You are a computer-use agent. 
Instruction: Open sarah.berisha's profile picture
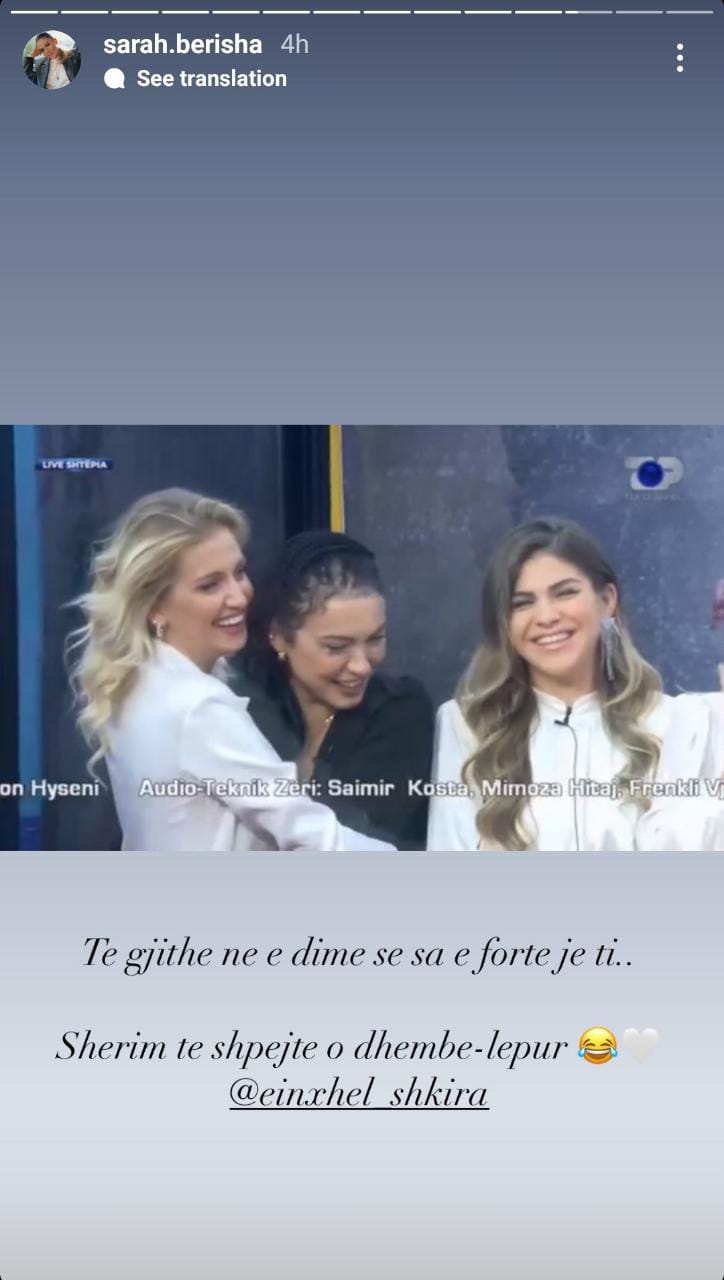(x=51, y=60)
